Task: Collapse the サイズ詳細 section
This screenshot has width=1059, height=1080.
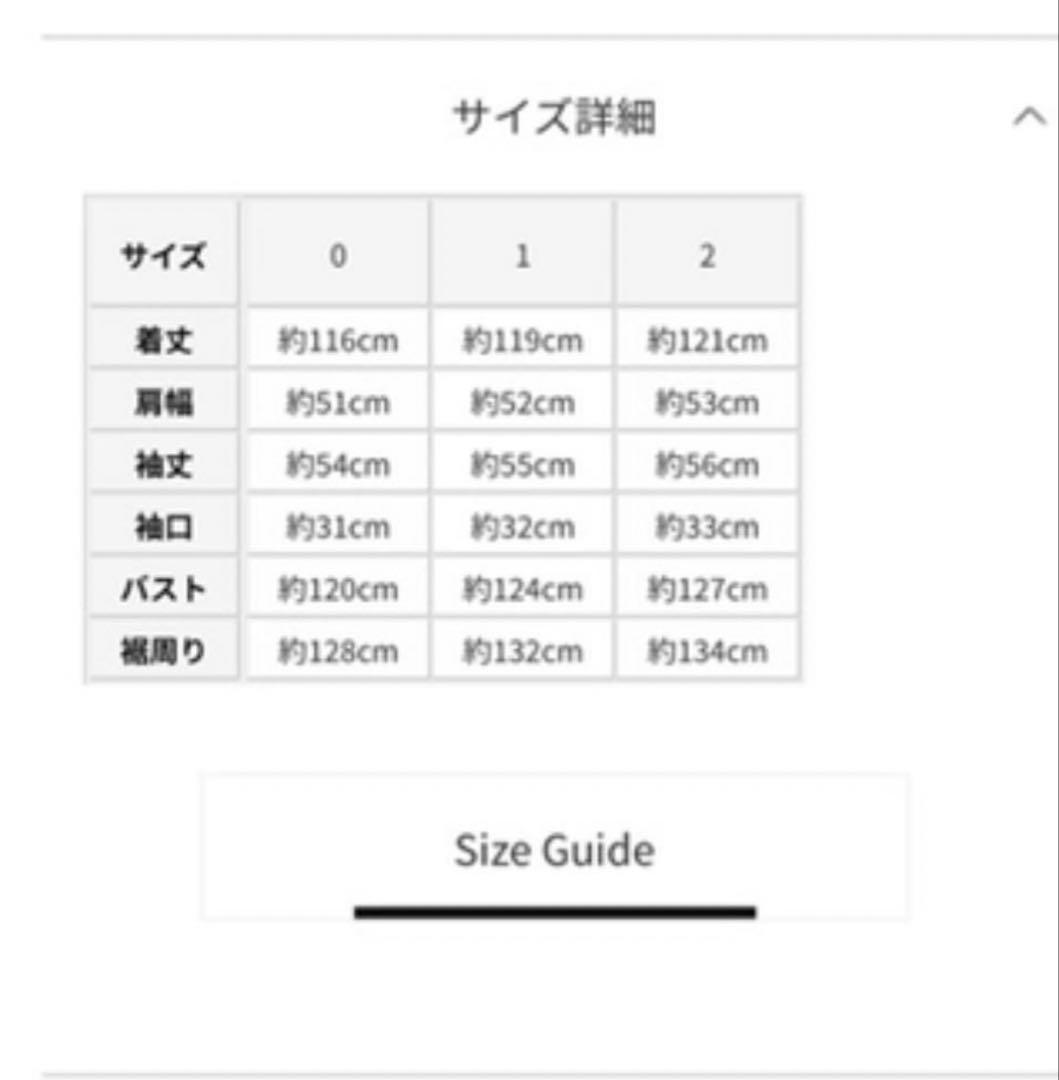Action: [x=1029, y=118]
